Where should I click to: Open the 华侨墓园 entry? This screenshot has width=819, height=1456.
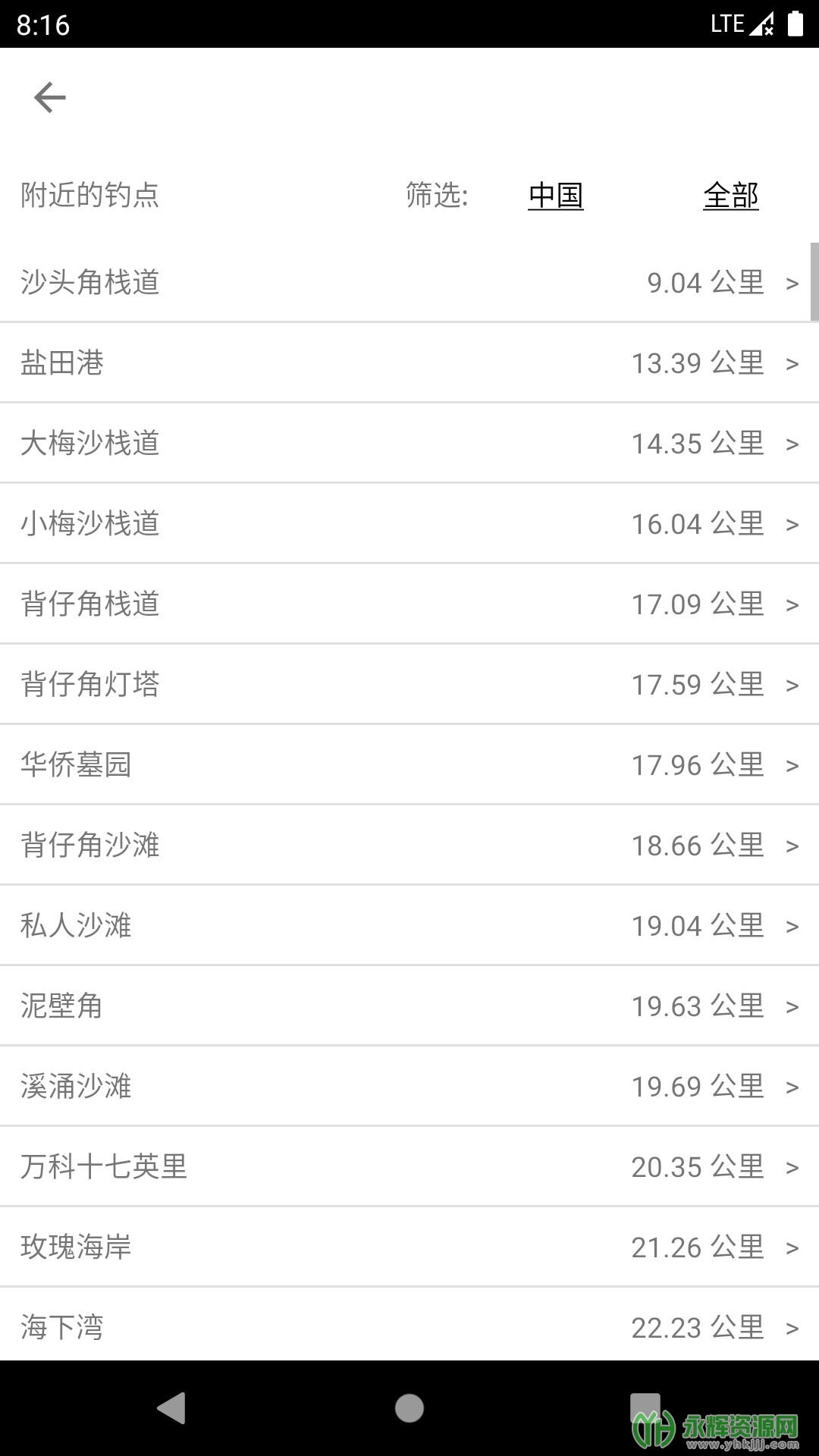[409, 764]
